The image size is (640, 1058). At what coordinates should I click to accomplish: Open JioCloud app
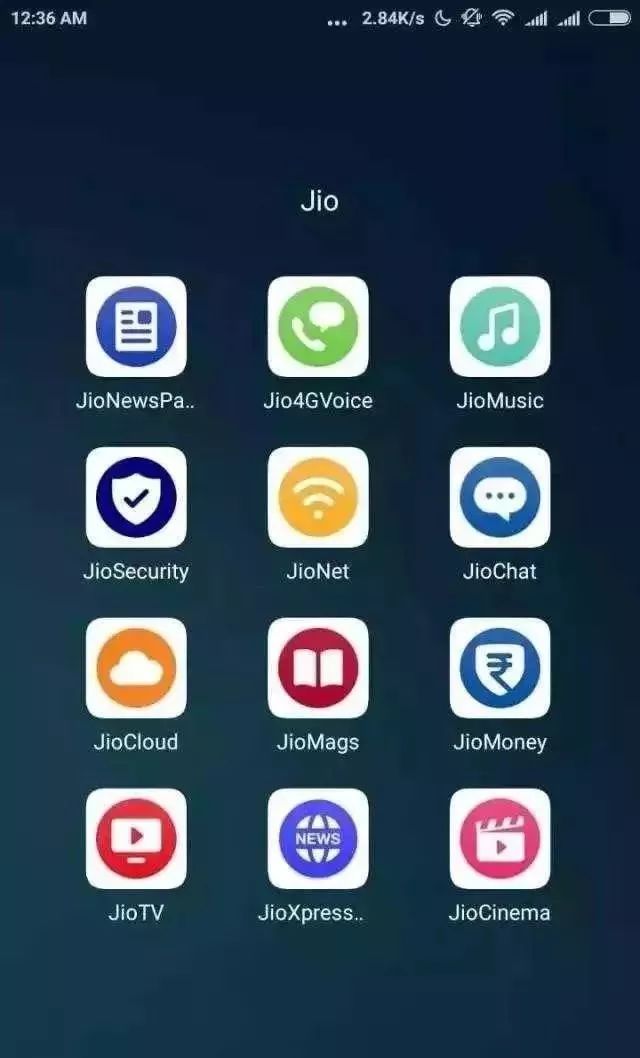click(136, 668)
